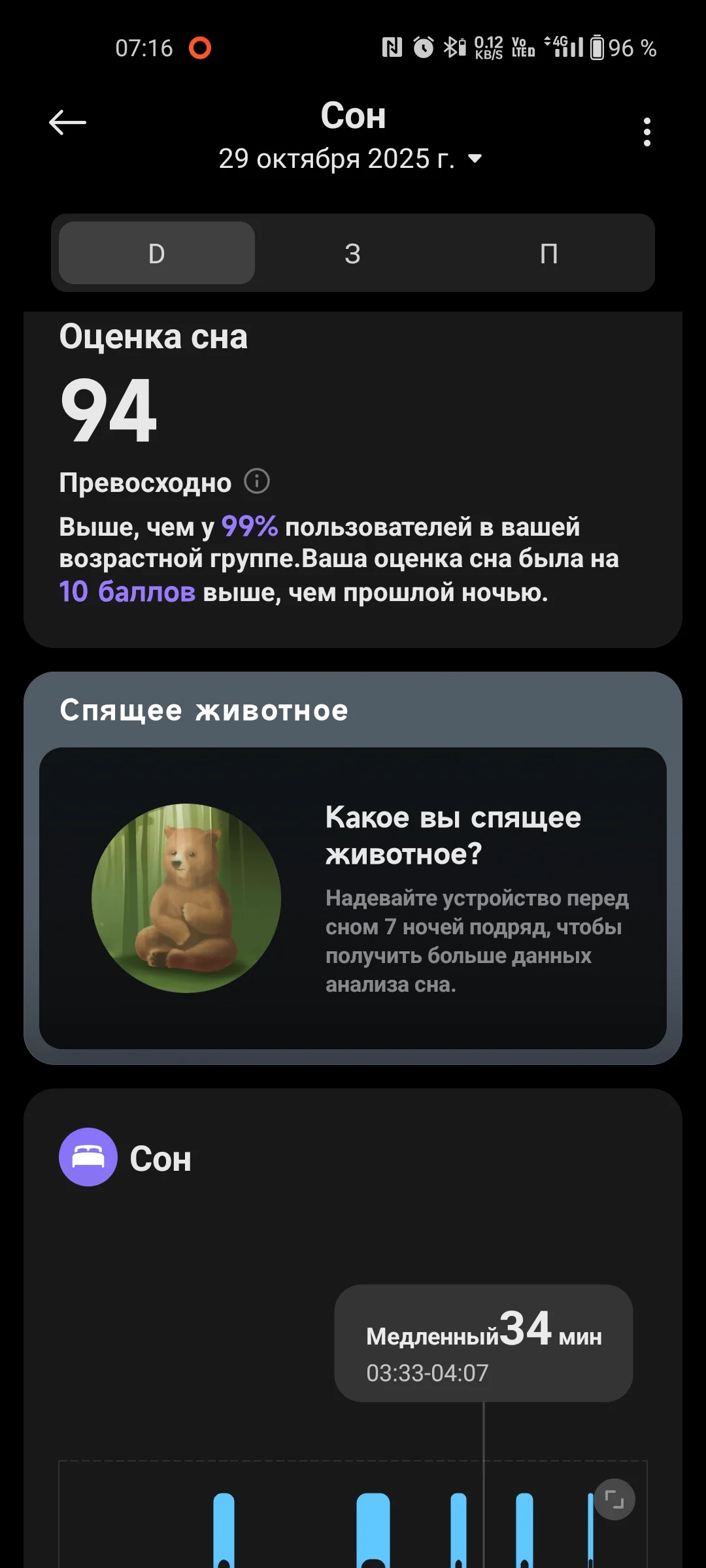Go back using the arrow icon

(67, 123)
